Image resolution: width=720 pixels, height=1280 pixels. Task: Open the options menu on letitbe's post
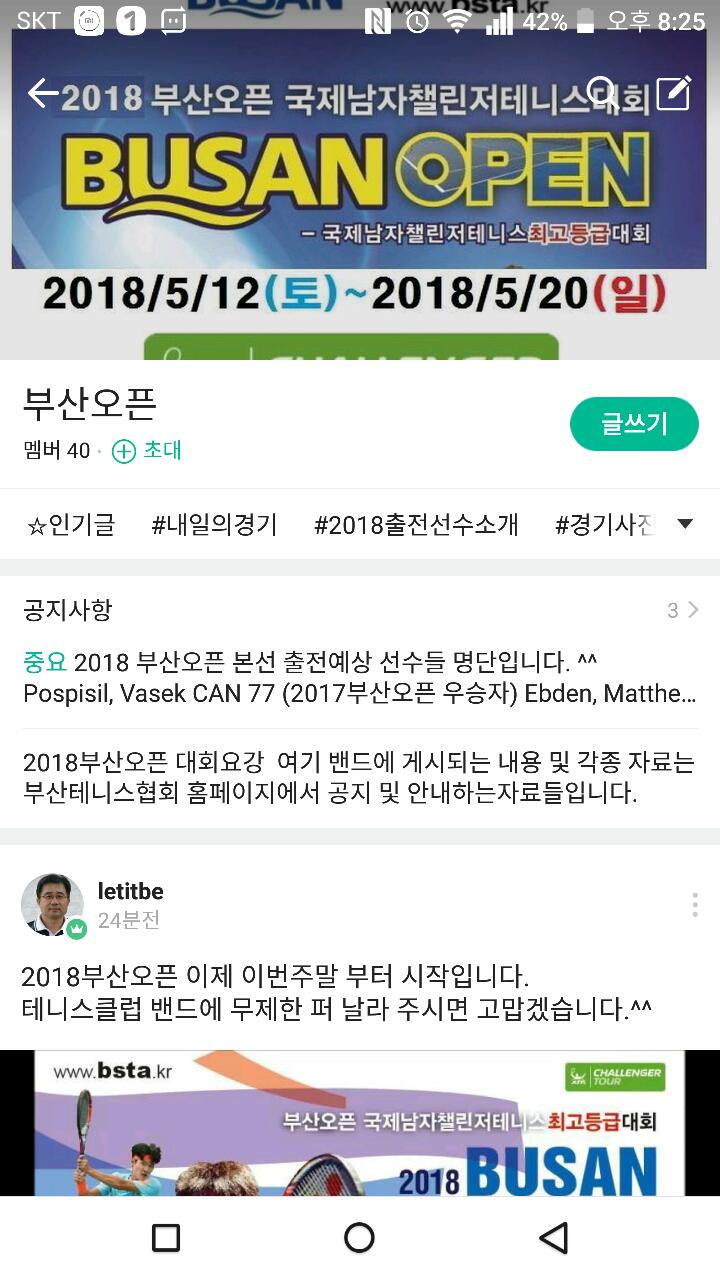[x=694, y=905]
